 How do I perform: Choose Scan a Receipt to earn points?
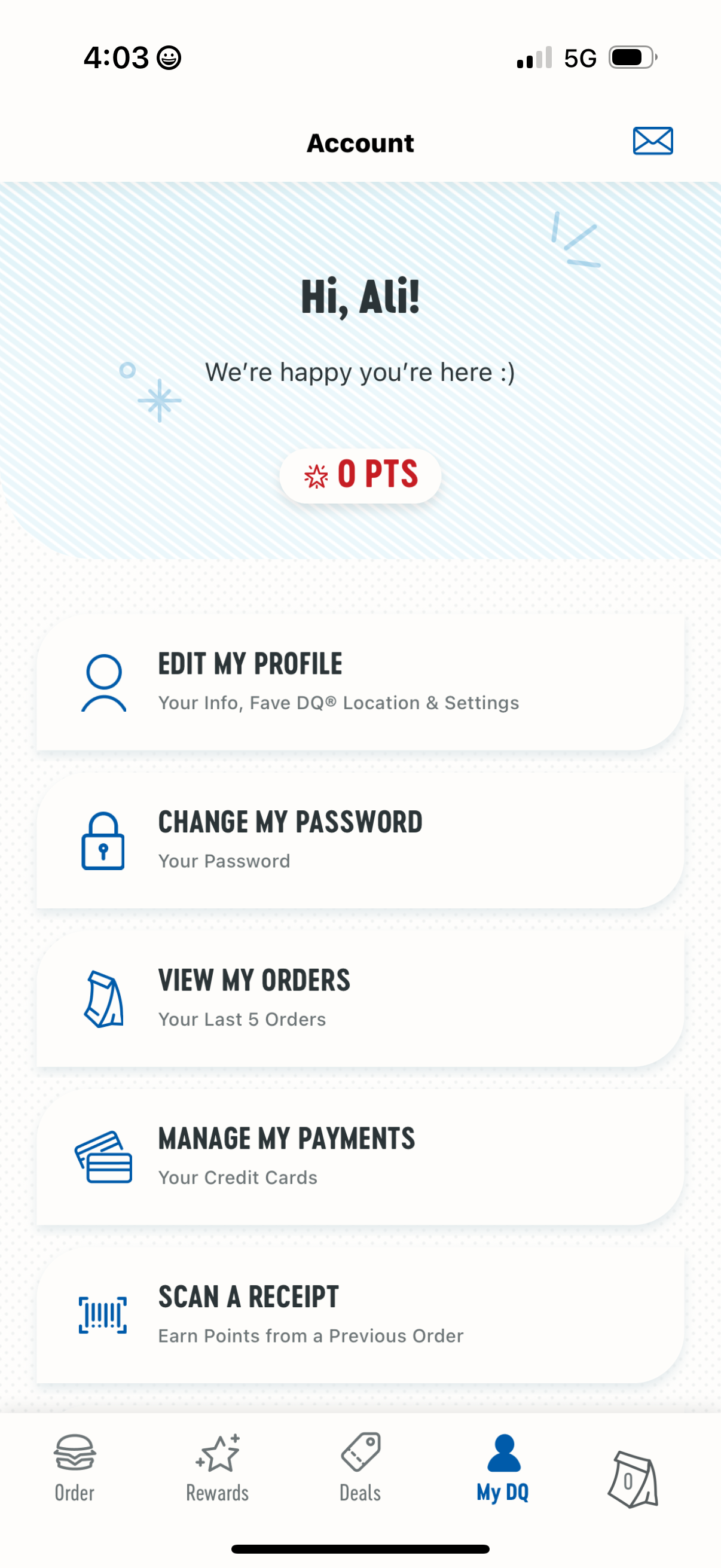coord(360,1315)
